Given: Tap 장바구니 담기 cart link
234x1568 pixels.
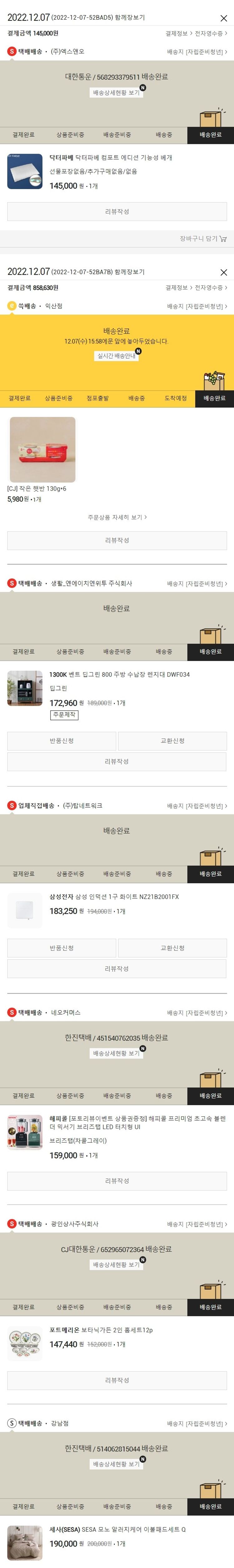Looking at the screenshot, I should tap(203, 239).
